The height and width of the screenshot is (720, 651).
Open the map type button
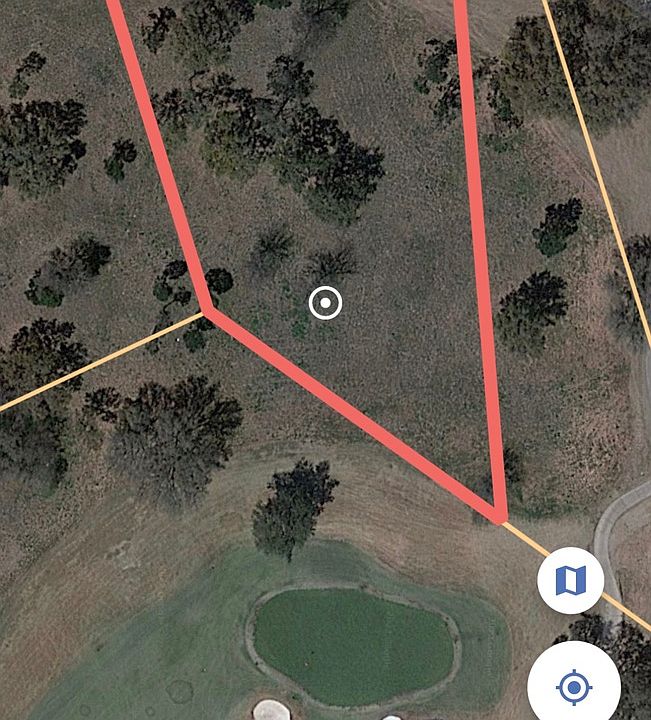pos(570,579)
